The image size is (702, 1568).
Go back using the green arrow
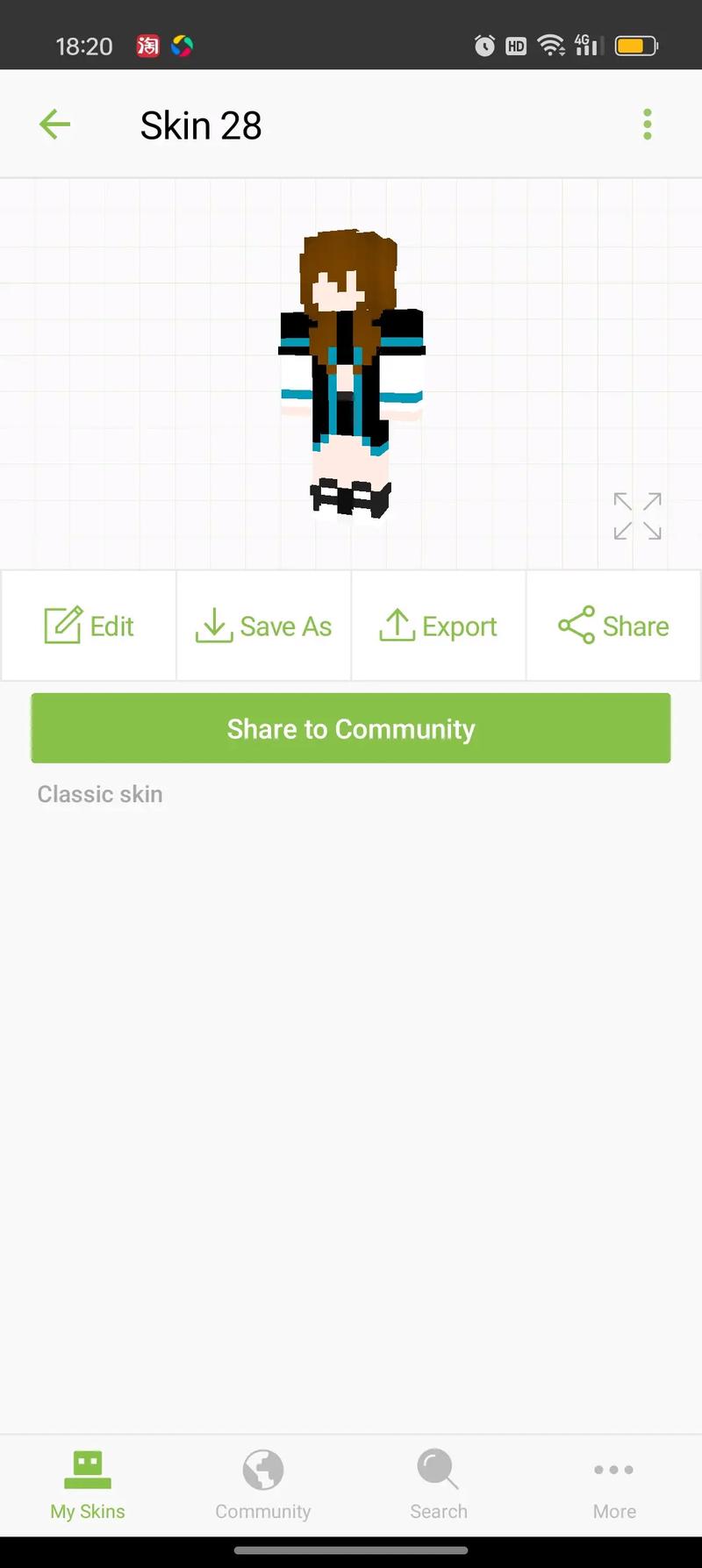point(54,125)
